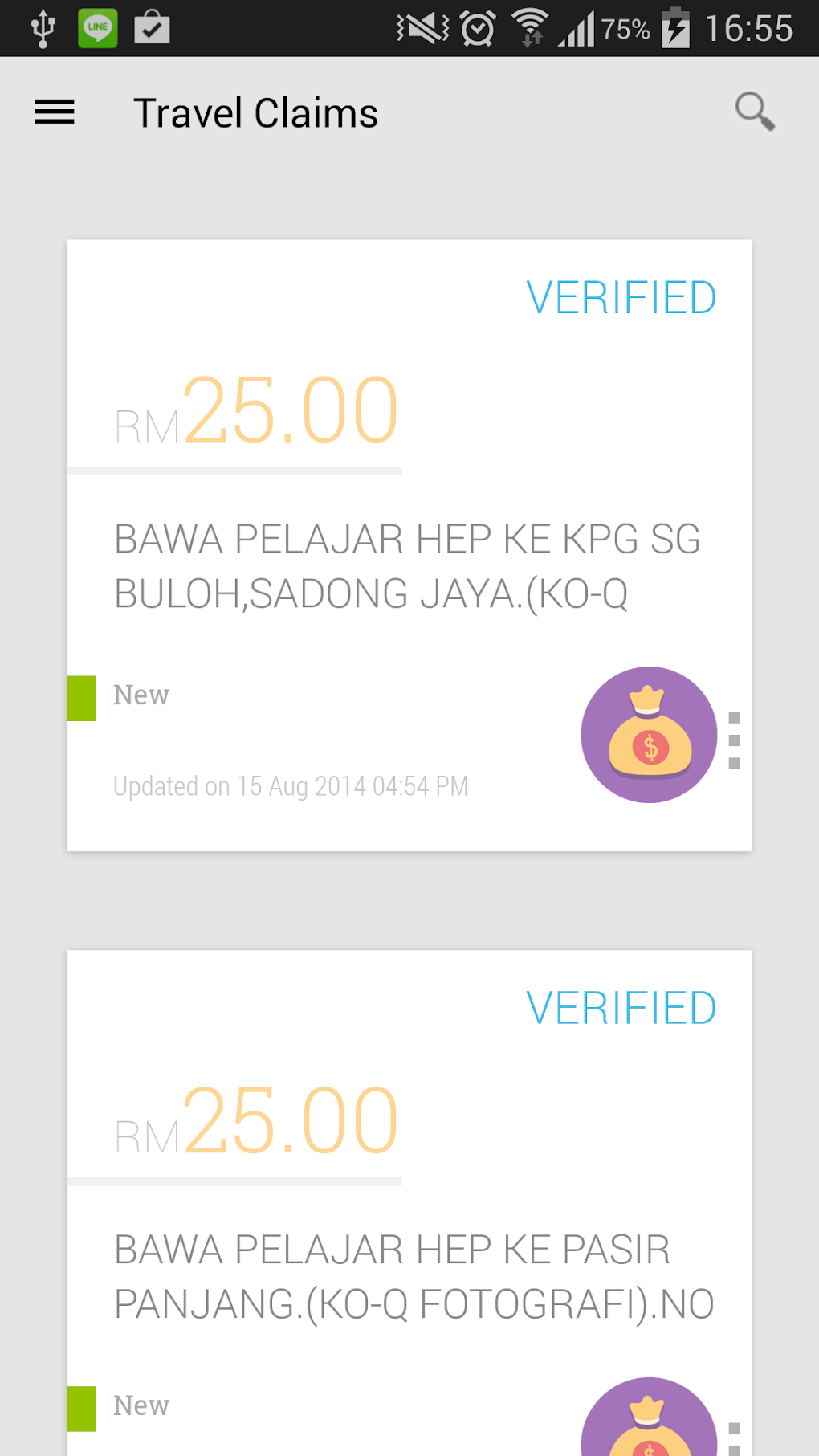Tap the USB connection icon in status bar
The image size is (819, 1456).
point(42,28)
